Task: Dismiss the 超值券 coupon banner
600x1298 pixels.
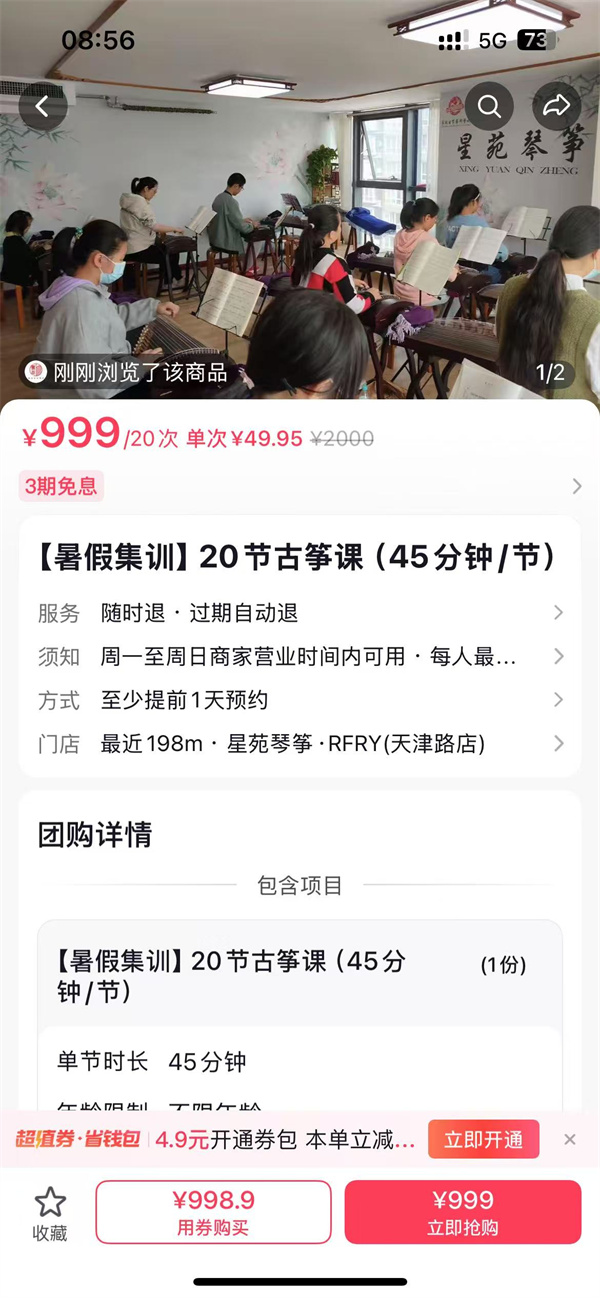Action: click(x=570, y=1139)
